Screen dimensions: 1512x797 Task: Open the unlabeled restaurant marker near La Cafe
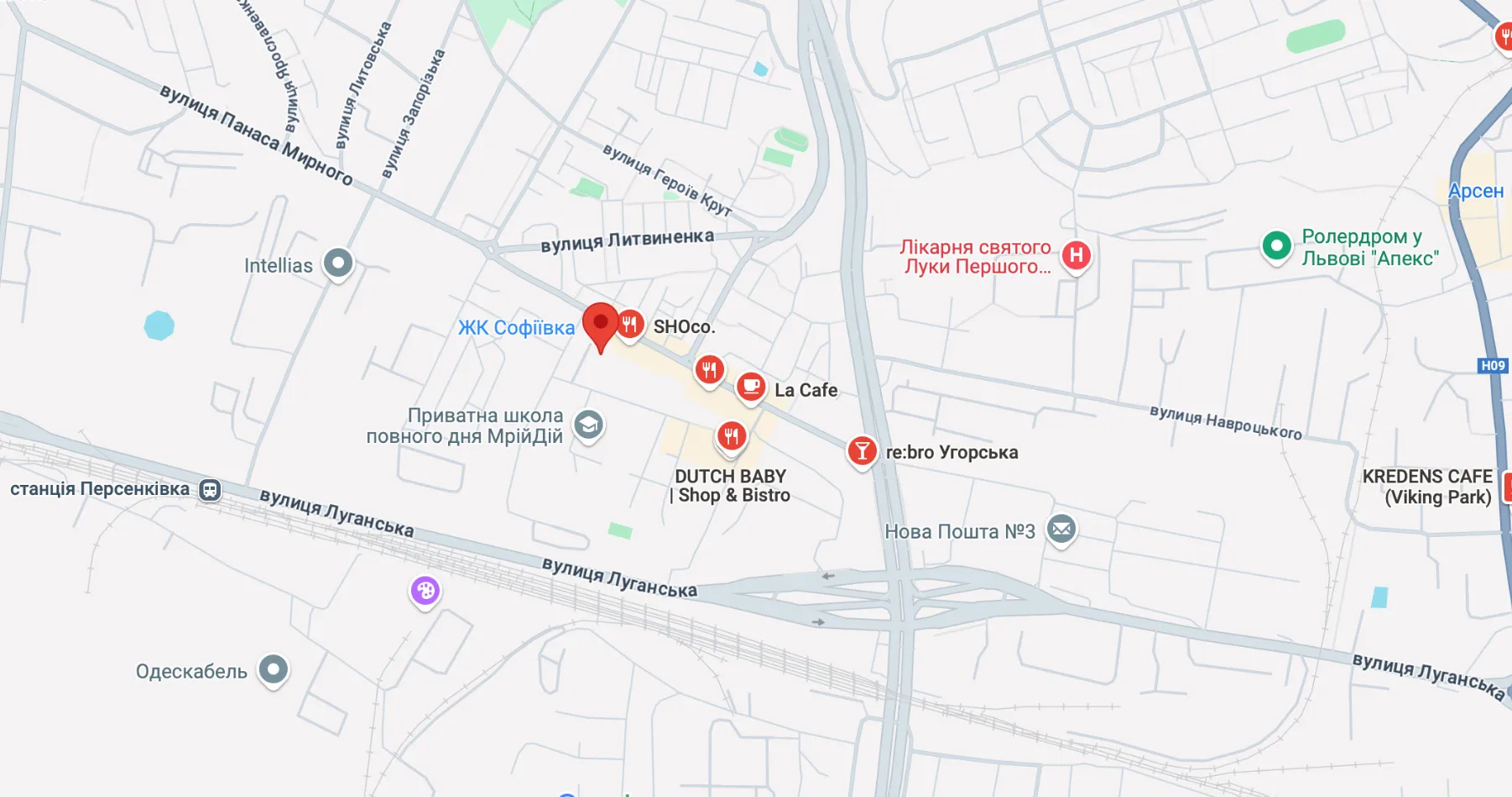click(710, 369)
